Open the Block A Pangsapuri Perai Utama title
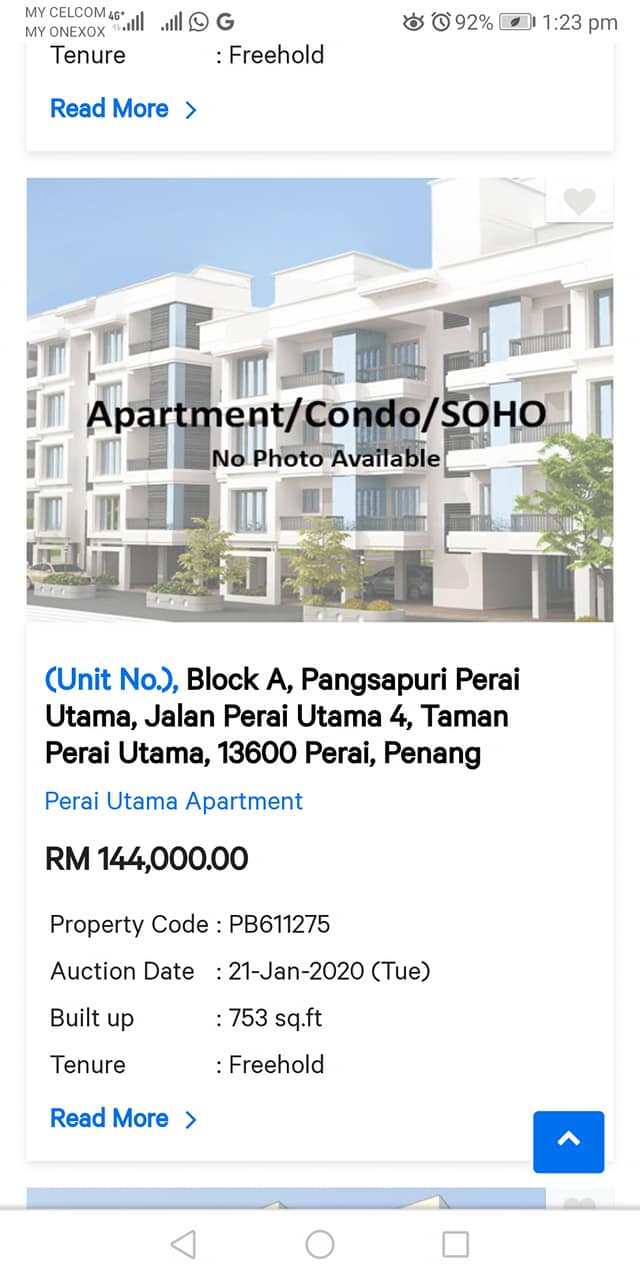This screenshot has height=1280, width=640. pos(283,716)
